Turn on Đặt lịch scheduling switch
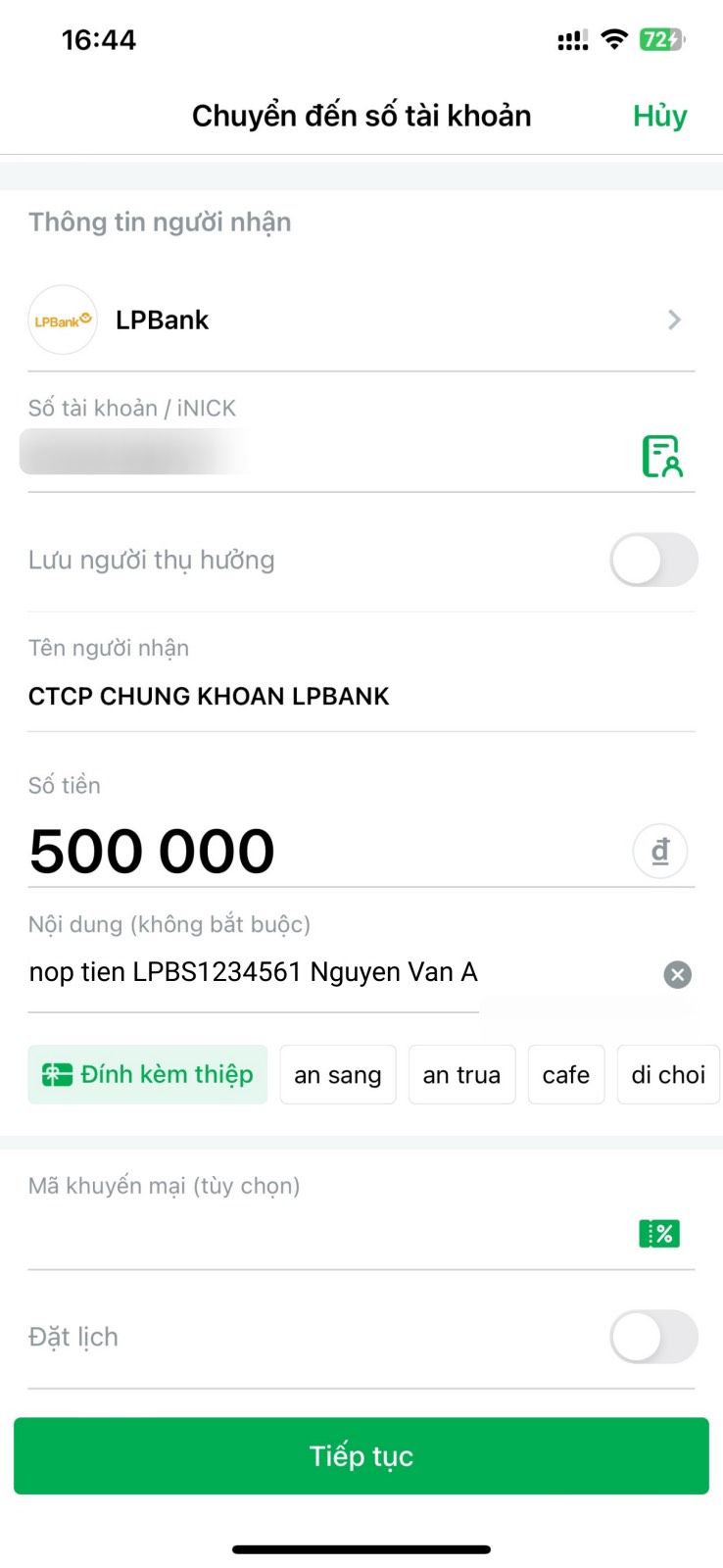Viewport: 723px width, 1568px height. (x=653, y=1337)
